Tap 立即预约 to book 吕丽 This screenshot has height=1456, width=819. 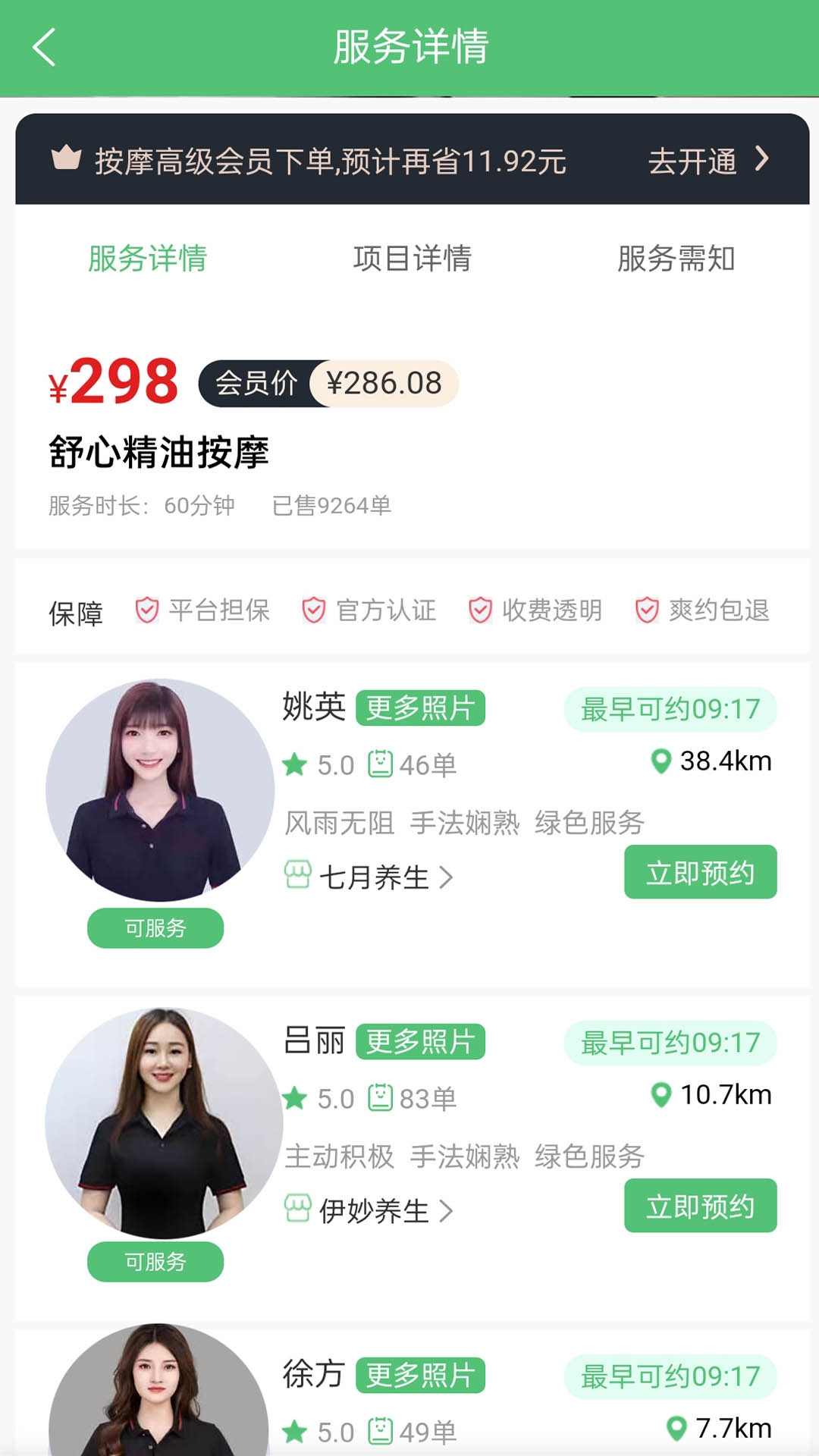(700, 1206)
